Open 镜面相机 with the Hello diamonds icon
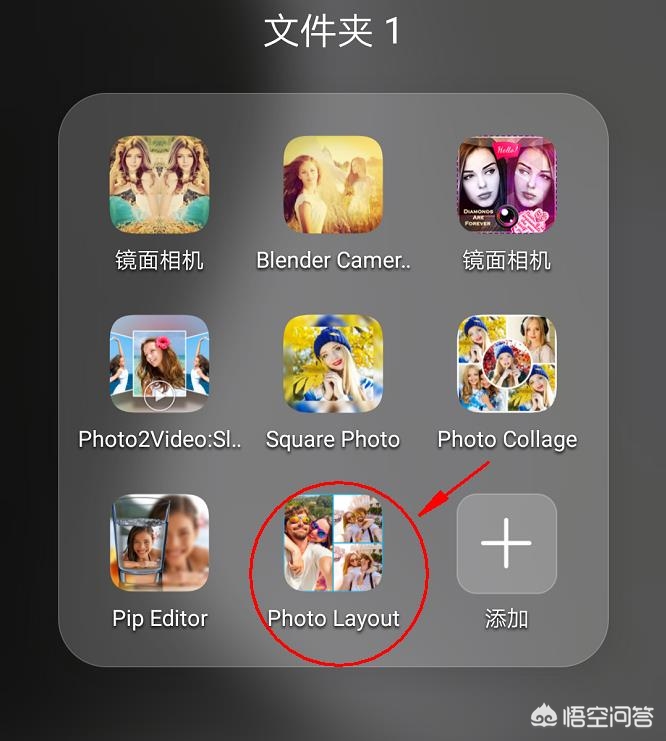 (507, 185)
